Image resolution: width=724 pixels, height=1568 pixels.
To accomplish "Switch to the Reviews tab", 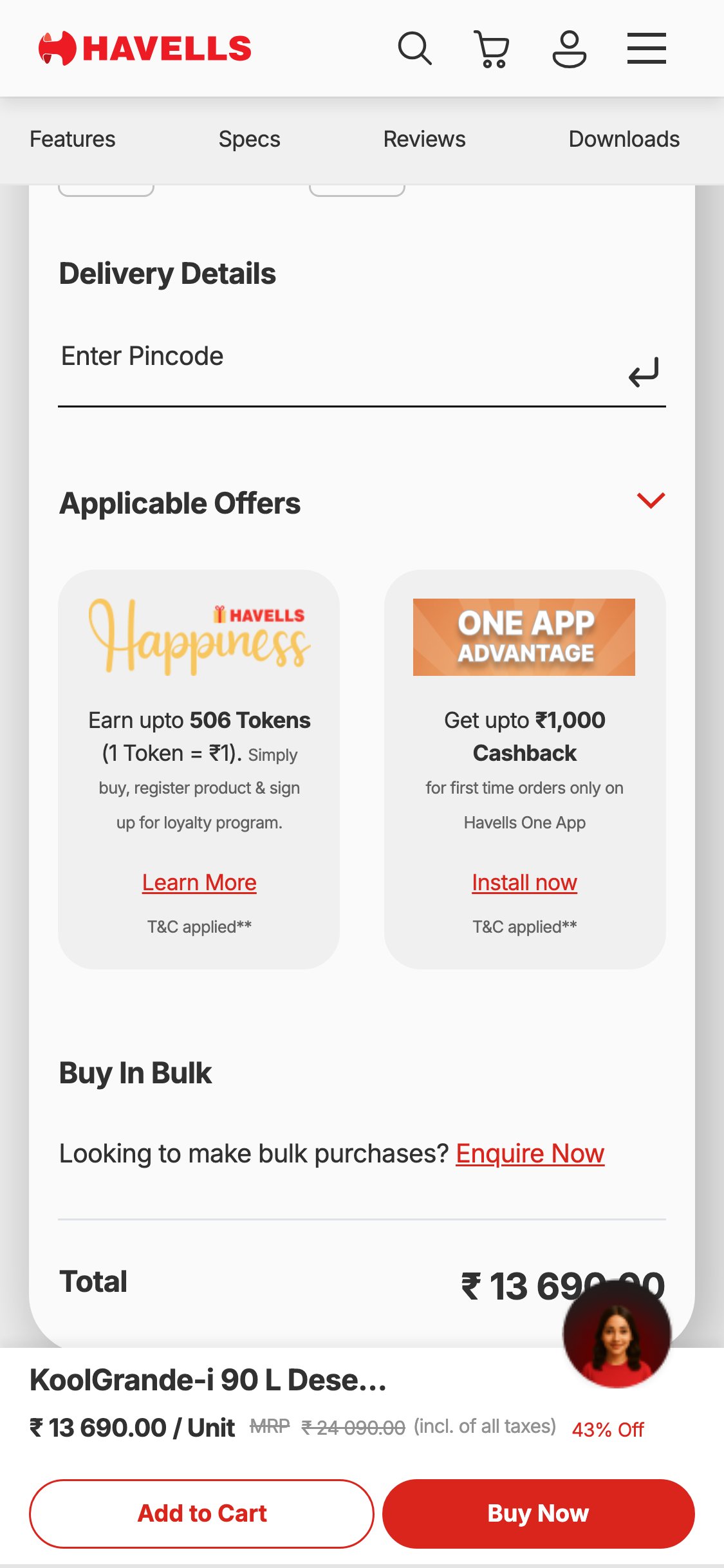I will 424,138.
